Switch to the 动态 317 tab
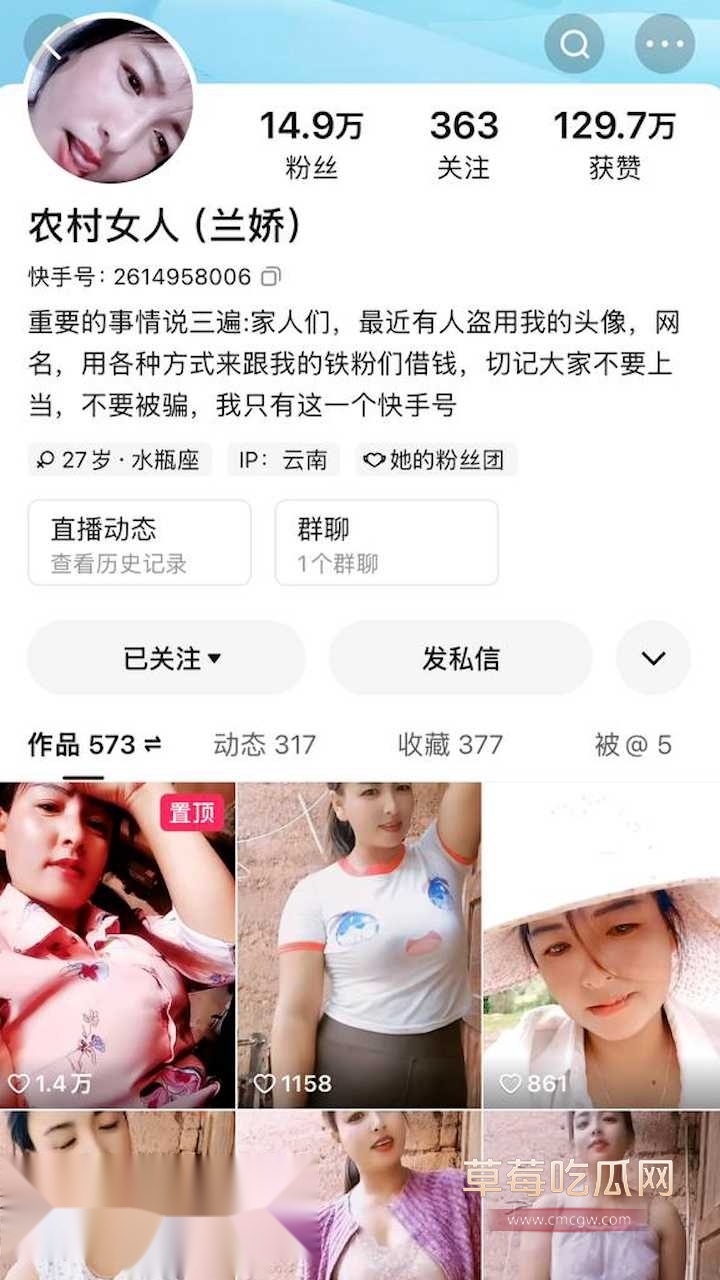This screenshot has height=1280, width=720. click(x=264, y=745)
